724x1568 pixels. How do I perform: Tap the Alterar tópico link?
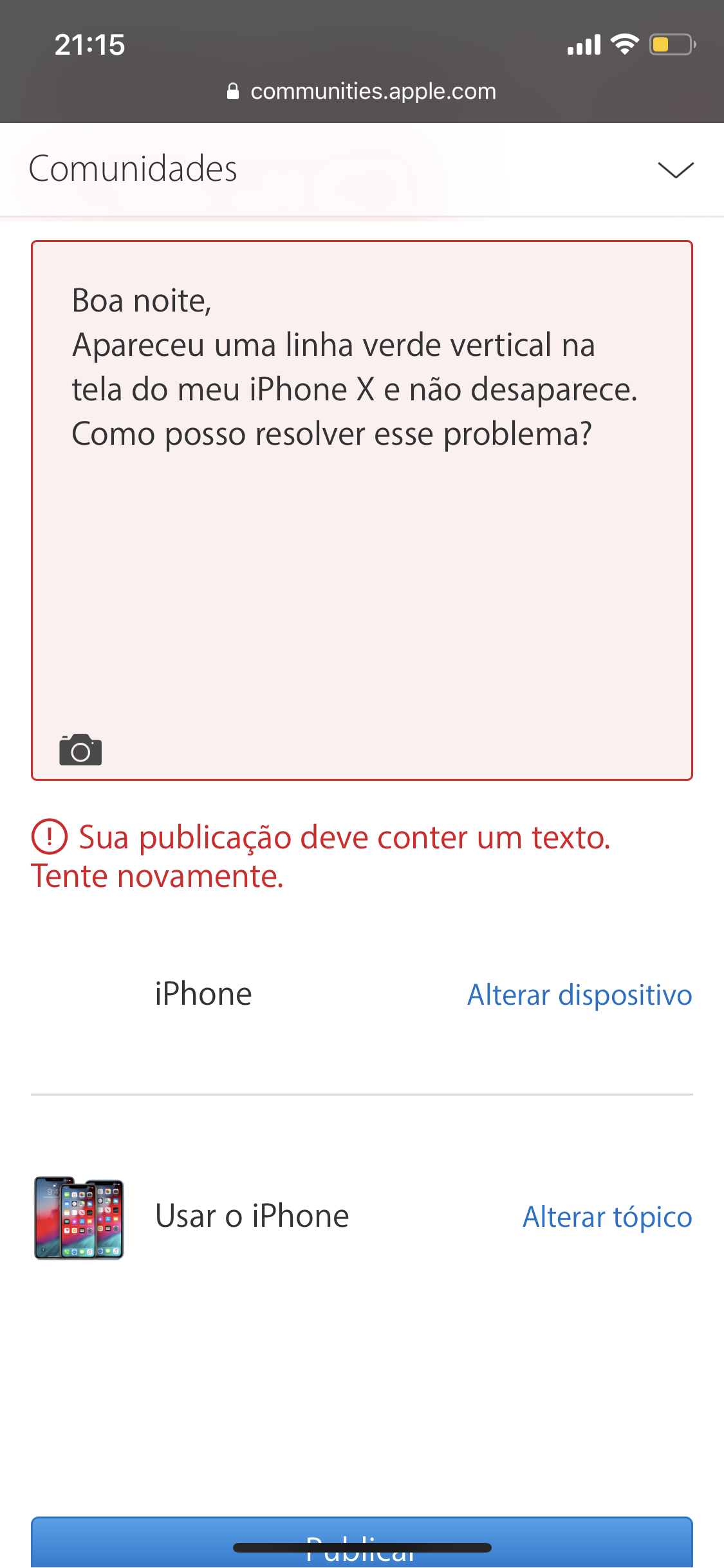[x=607, y=1217]
